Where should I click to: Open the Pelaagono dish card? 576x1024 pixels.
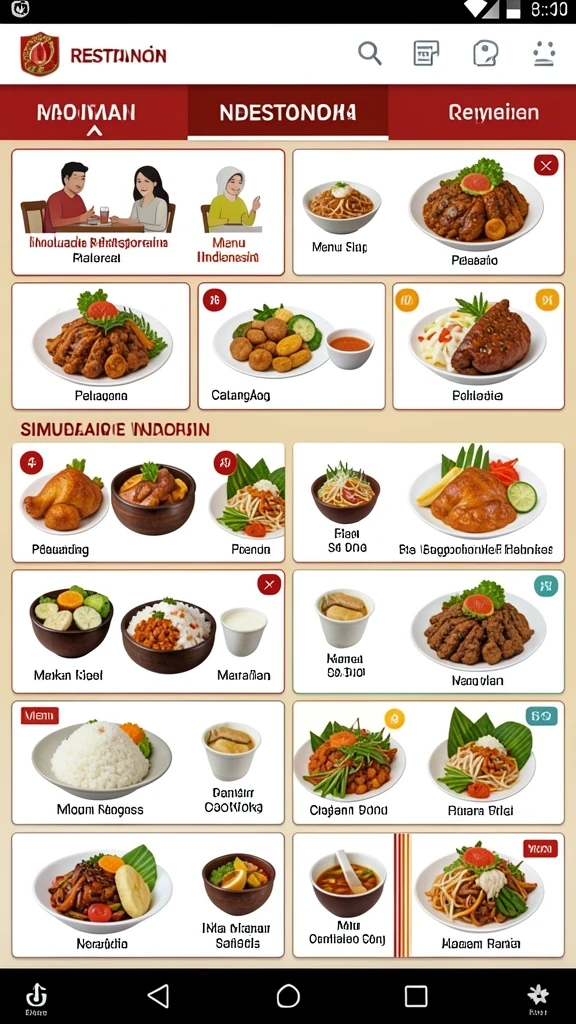[101, 346]
